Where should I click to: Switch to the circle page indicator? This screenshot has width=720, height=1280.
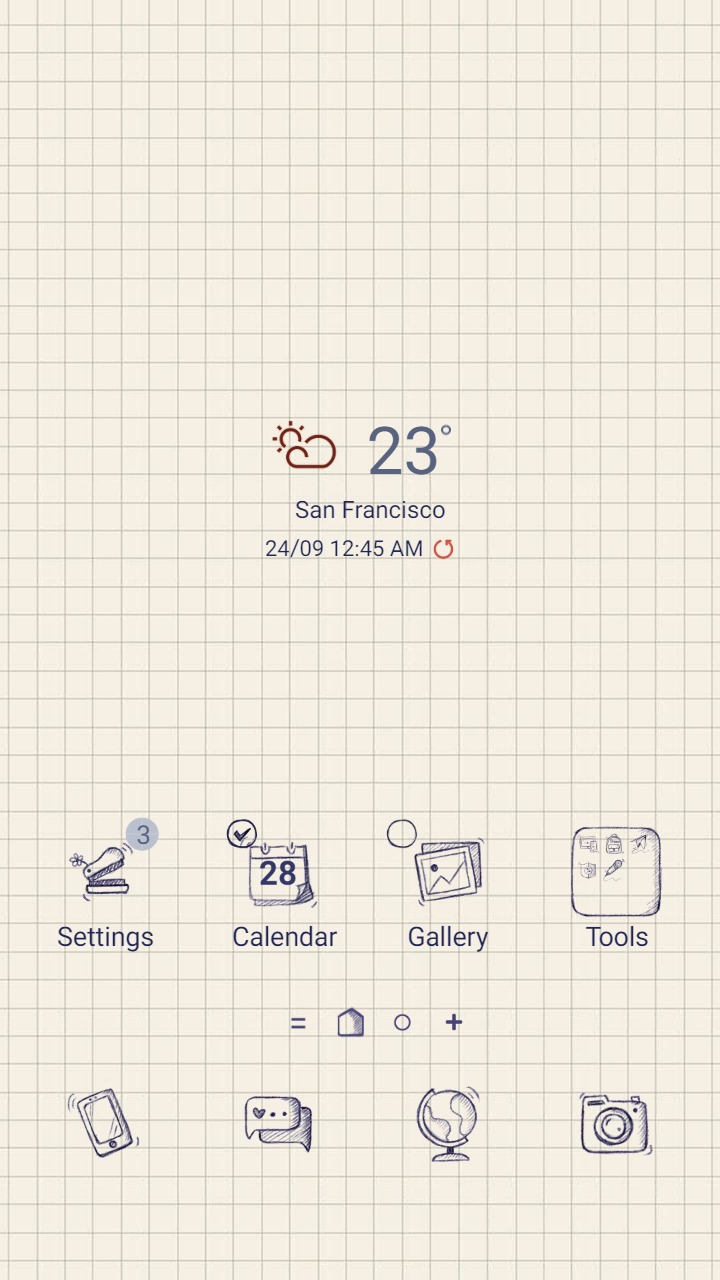point(402,1022)
